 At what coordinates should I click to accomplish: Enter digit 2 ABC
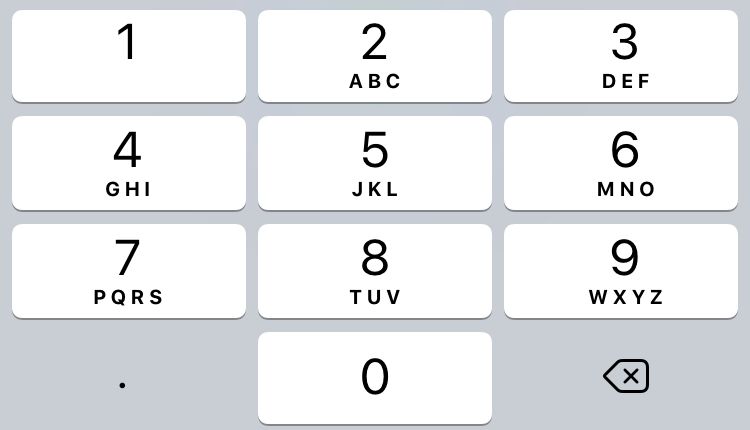(x=375, y=56)
